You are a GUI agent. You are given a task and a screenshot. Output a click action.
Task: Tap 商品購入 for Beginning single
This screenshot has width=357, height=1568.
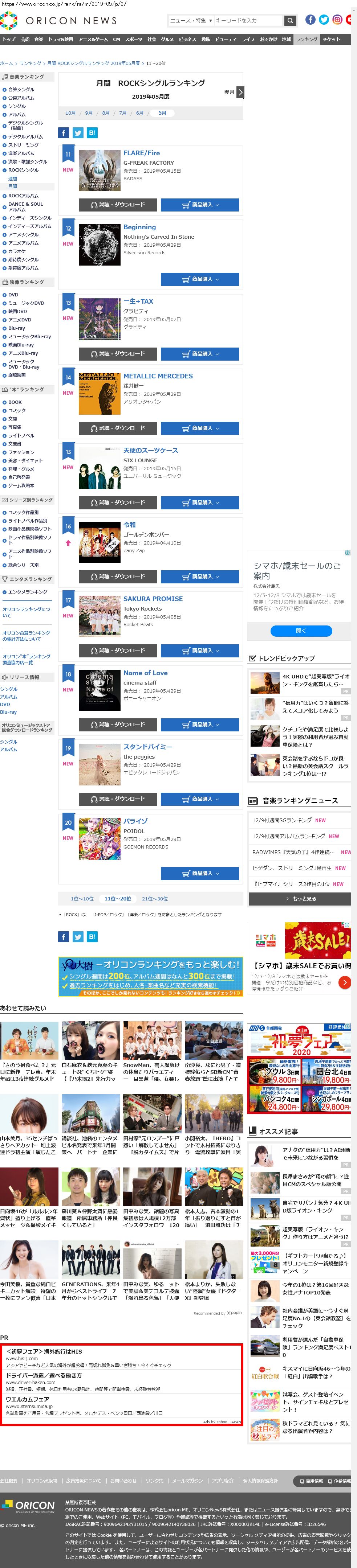pyautogui.click(x=200, y=279)
